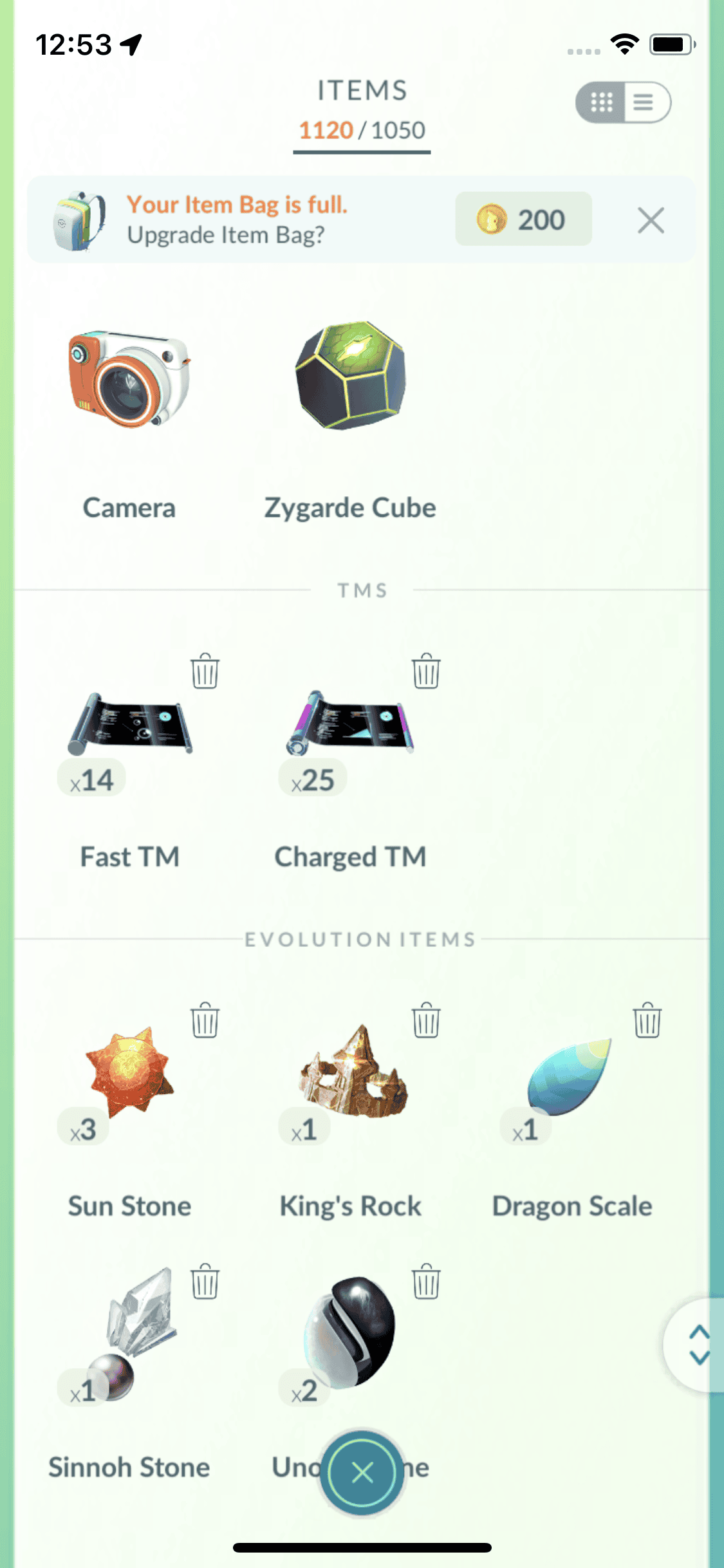The width and height of the screenshot is (724, 1568).
Task: Switch to list view layout
Action: point(645,102)
